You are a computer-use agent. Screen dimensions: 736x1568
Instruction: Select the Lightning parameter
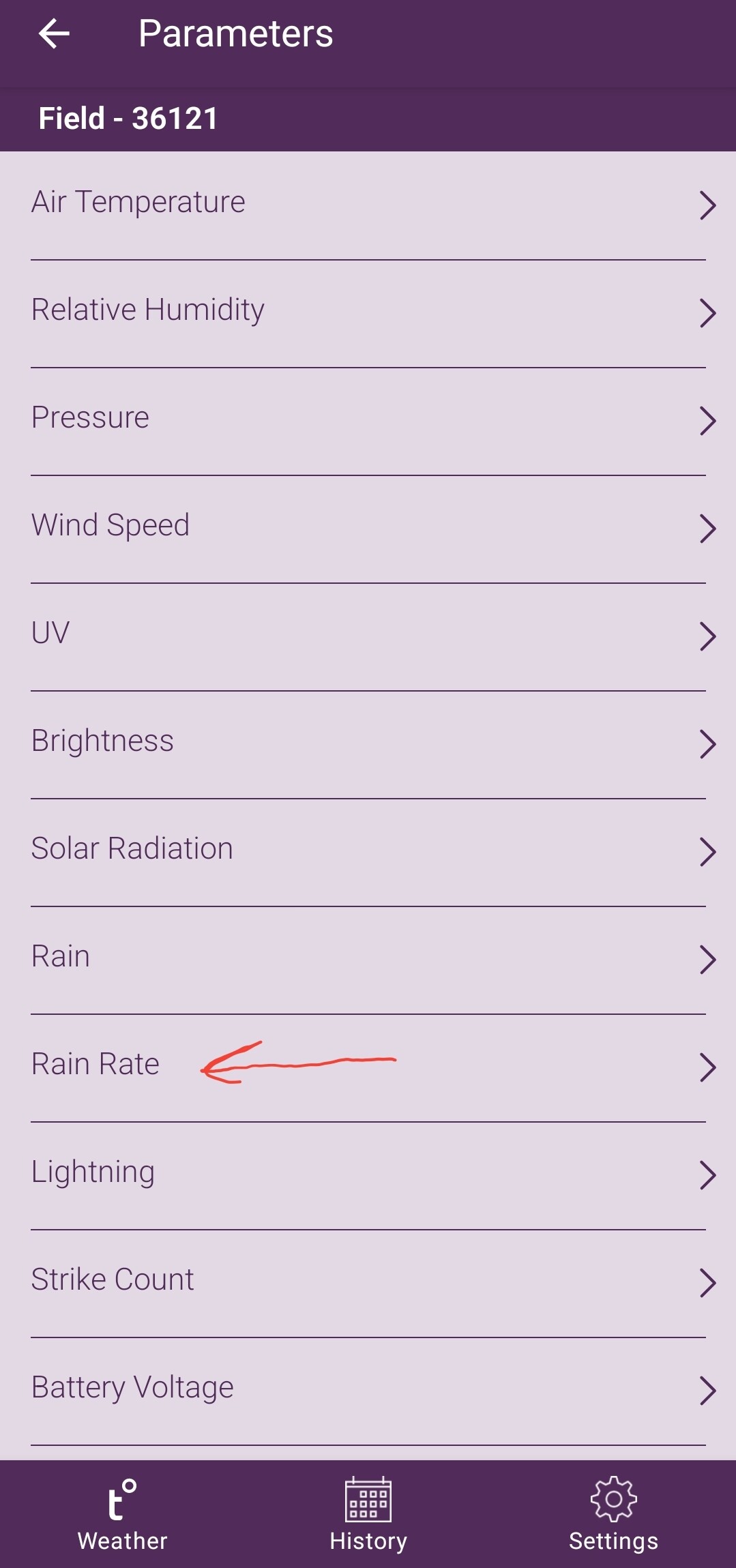pos(368,1173)
